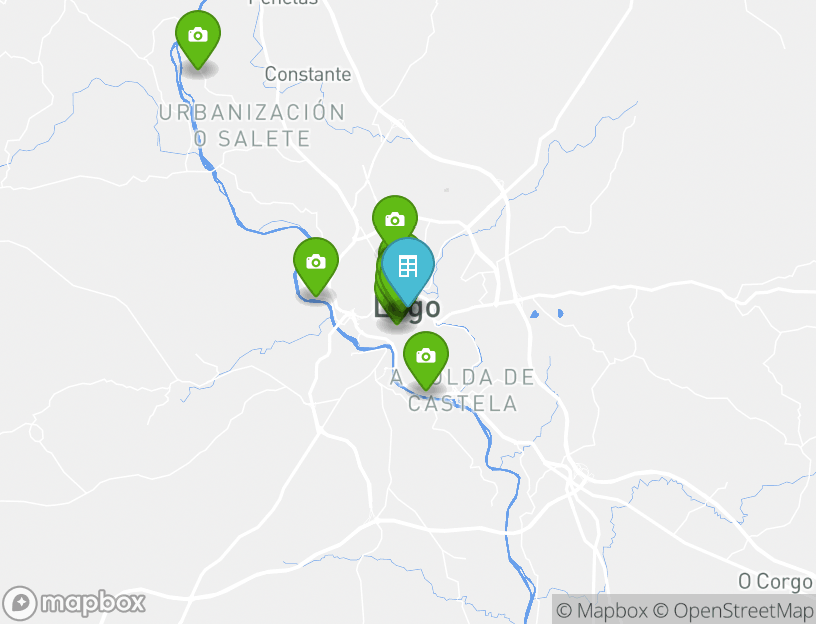Select the blue building marker over Lugo
816x624 pixels.
tap(408, 267)
